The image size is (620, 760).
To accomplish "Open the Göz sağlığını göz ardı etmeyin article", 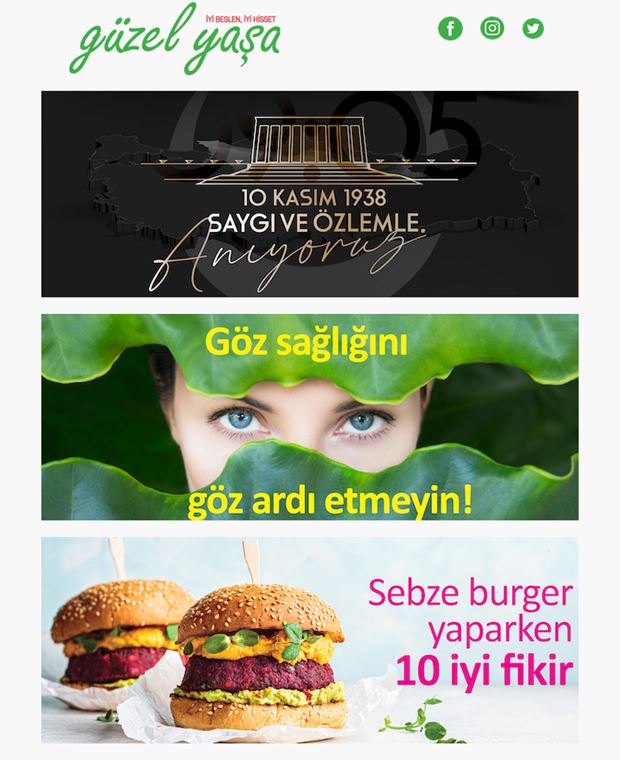I will (x=309, y=417).
